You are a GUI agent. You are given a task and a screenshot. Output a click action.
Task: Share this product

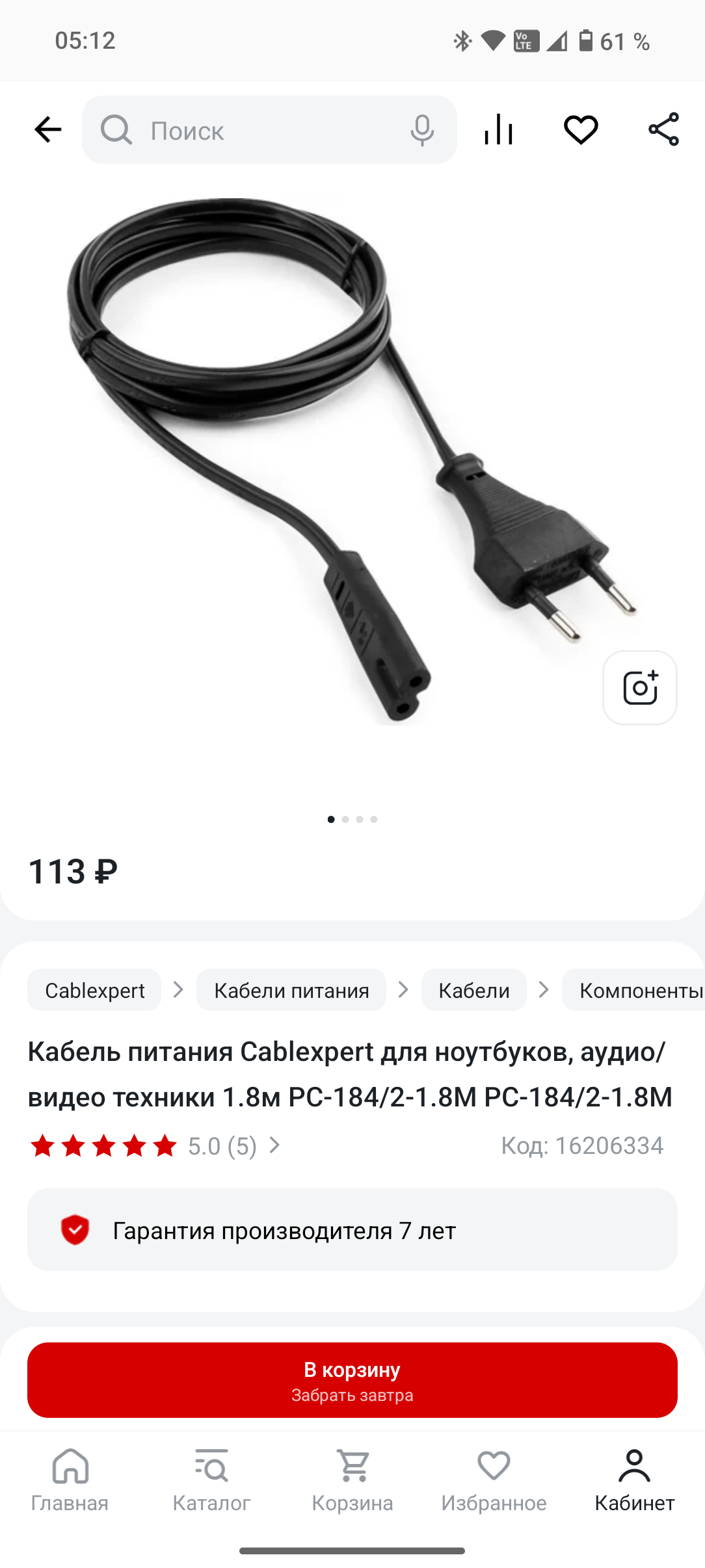click(663, 129)
